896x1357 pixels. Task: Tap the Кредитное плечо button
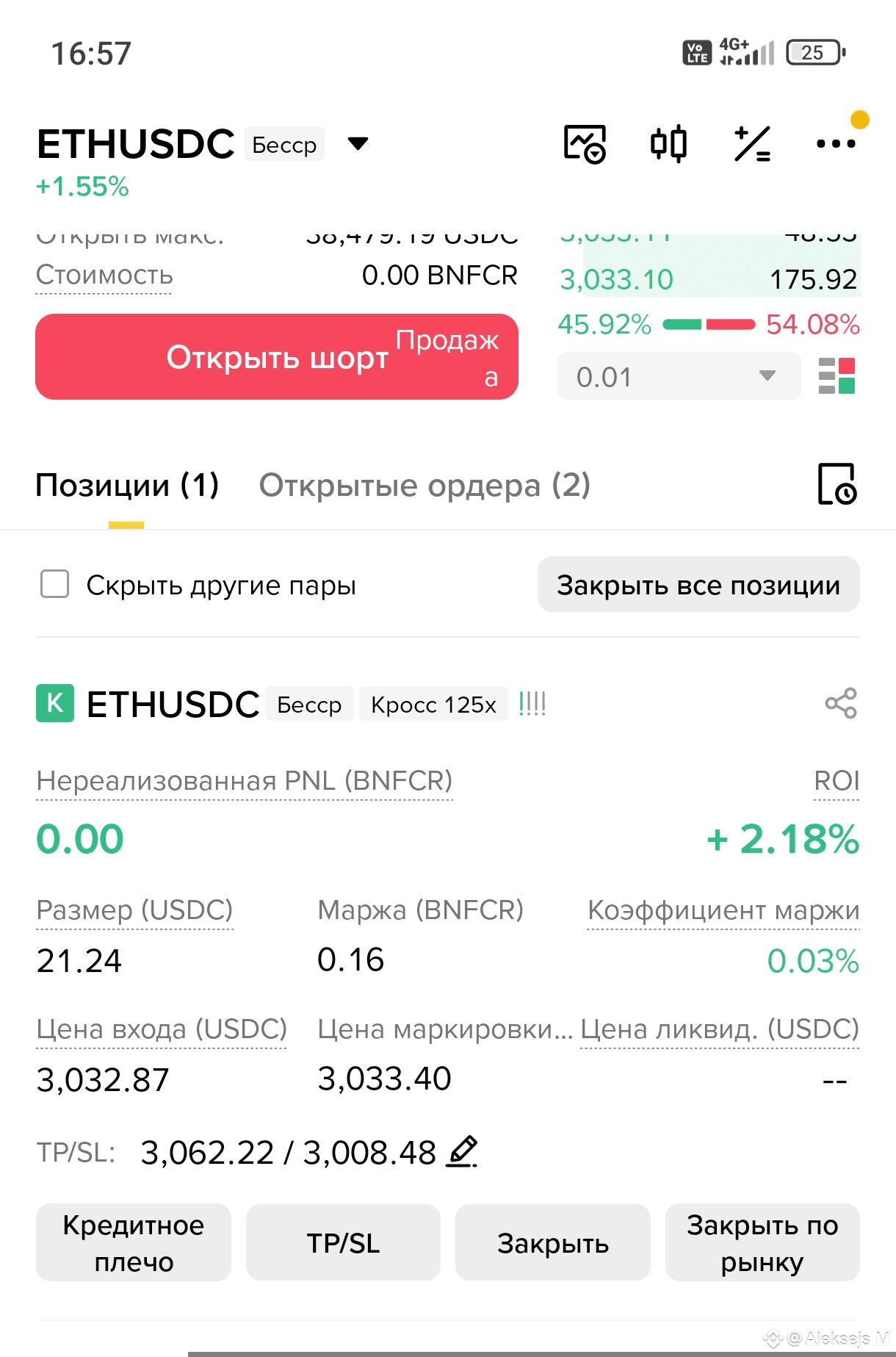pyautogui.click(x=134, y=1243)
